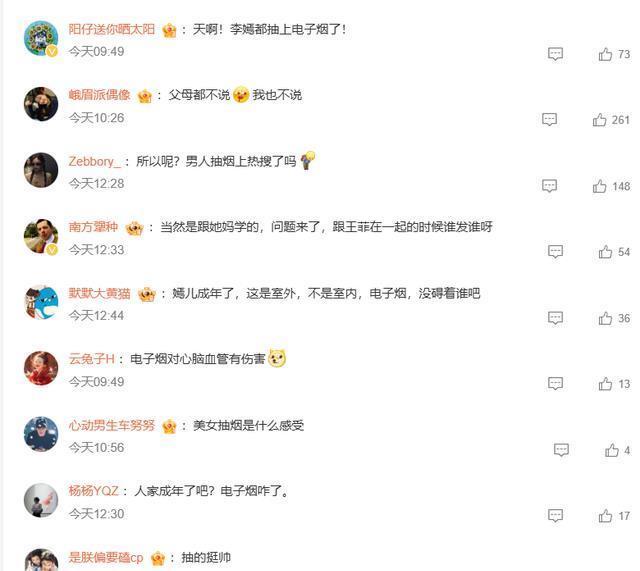Open 阳仔送你晒太阳's profile via username

(111, 30)
